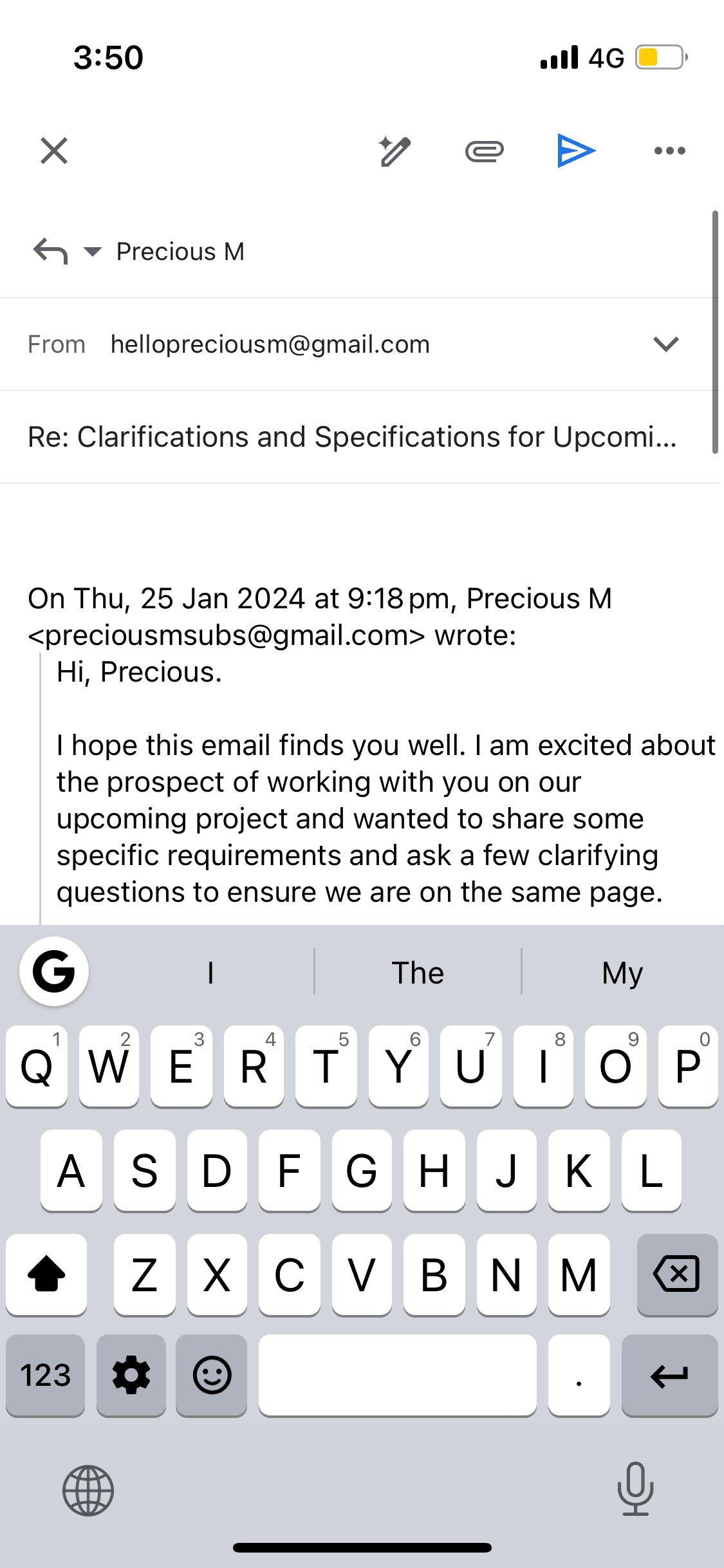Viewport: 724px width, 1568px height.
Task: Tap the message body above the quoted text
Action: pos(360,531)
